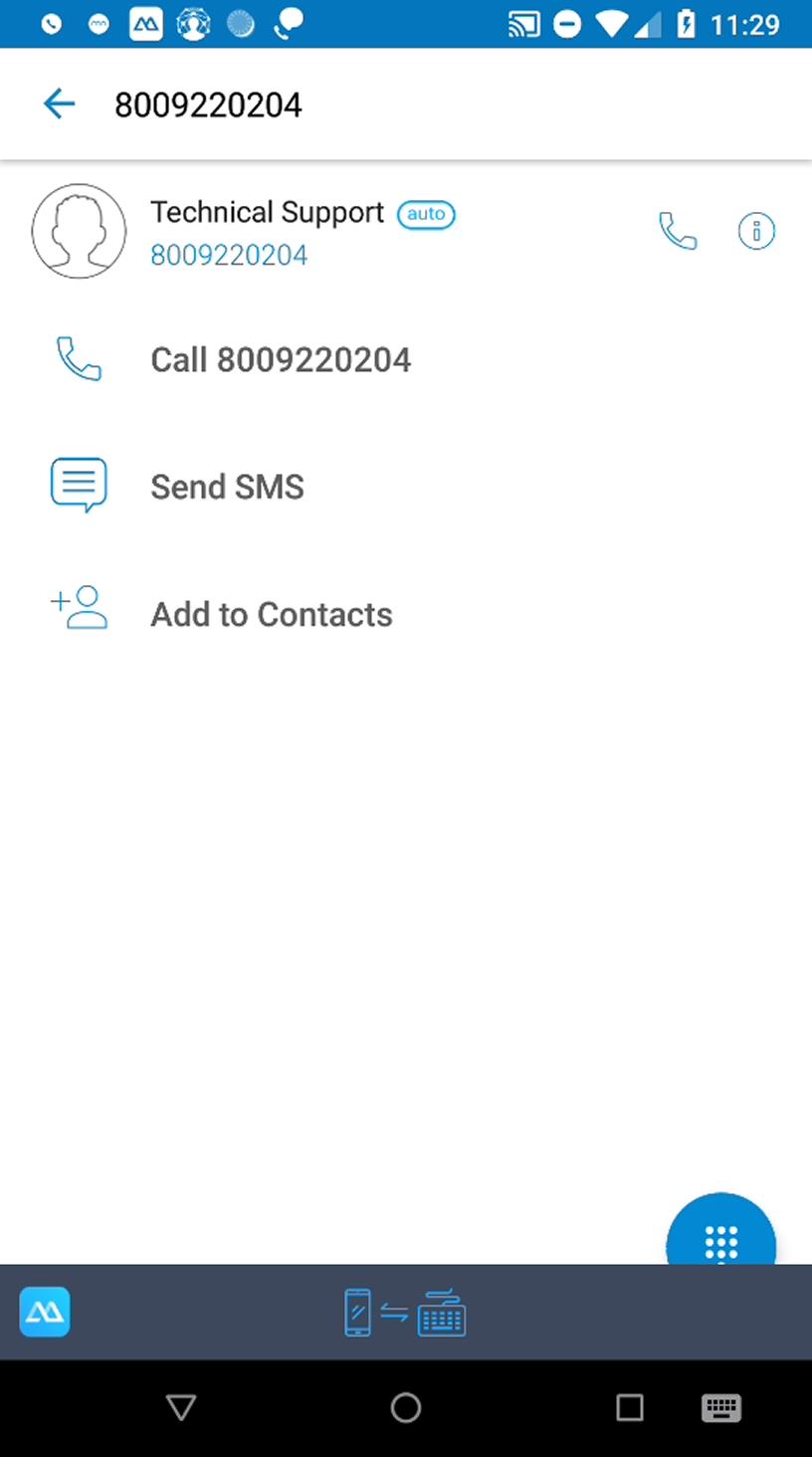Select Call 8009220204
Viewport: 812px width, 1457px height.
click(406, 359)
